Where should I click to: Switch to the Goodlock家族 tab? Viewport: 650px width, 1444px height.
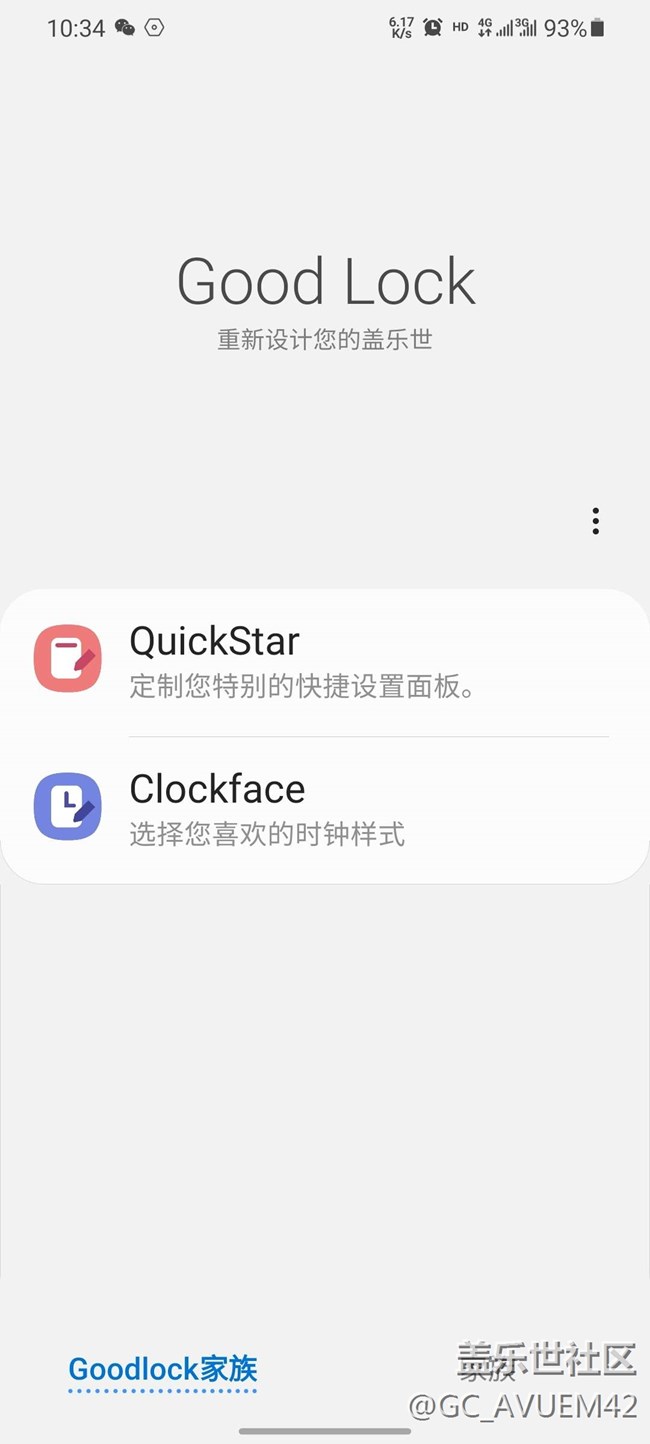tap(163, 1368)
